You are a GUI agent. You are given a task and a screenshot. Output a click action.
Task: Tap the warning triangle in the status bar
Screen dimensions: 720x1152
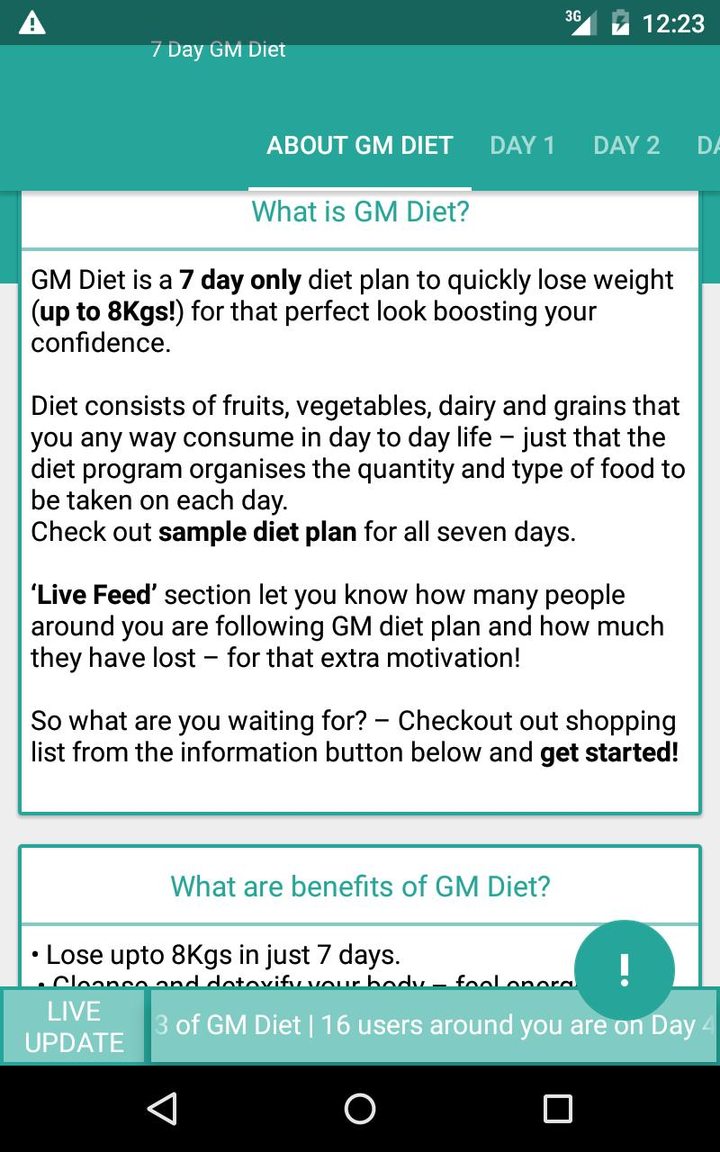tap(31, 20)
